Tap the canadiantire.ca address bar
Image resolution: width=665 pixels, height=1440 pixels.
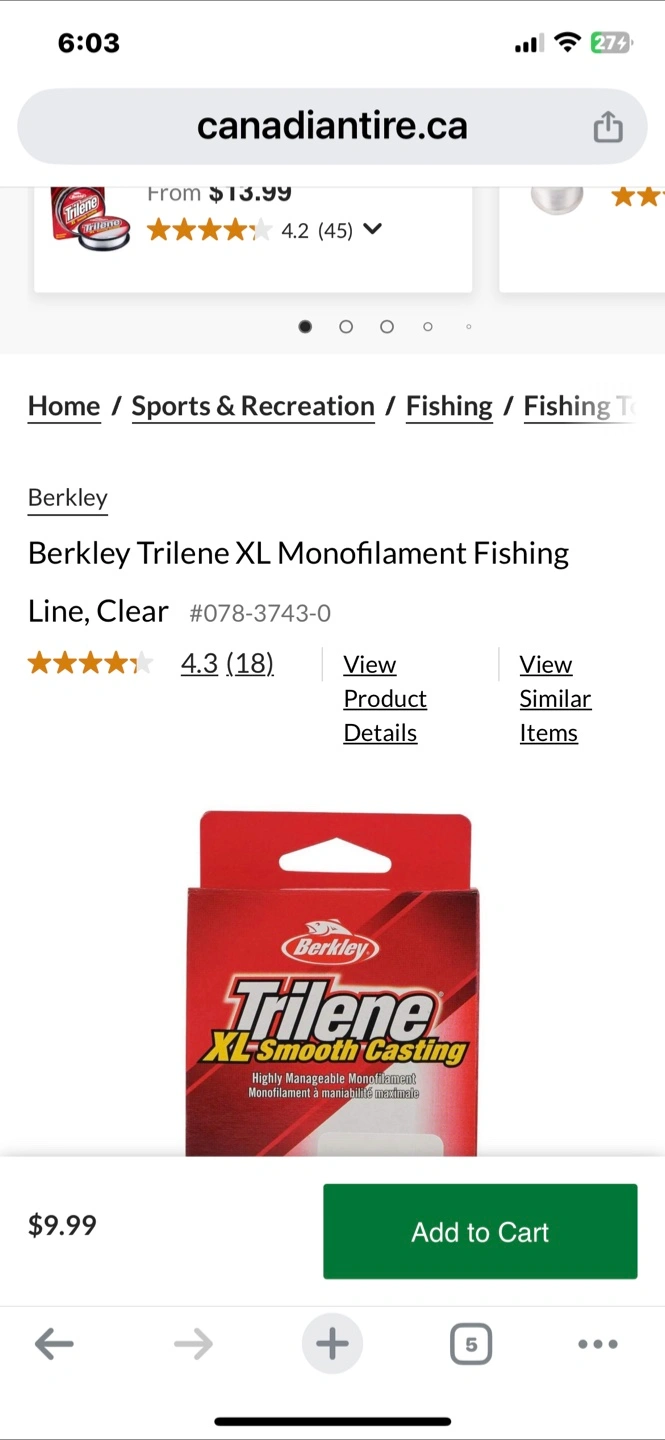pyautogui.click(x=331, y=127)
